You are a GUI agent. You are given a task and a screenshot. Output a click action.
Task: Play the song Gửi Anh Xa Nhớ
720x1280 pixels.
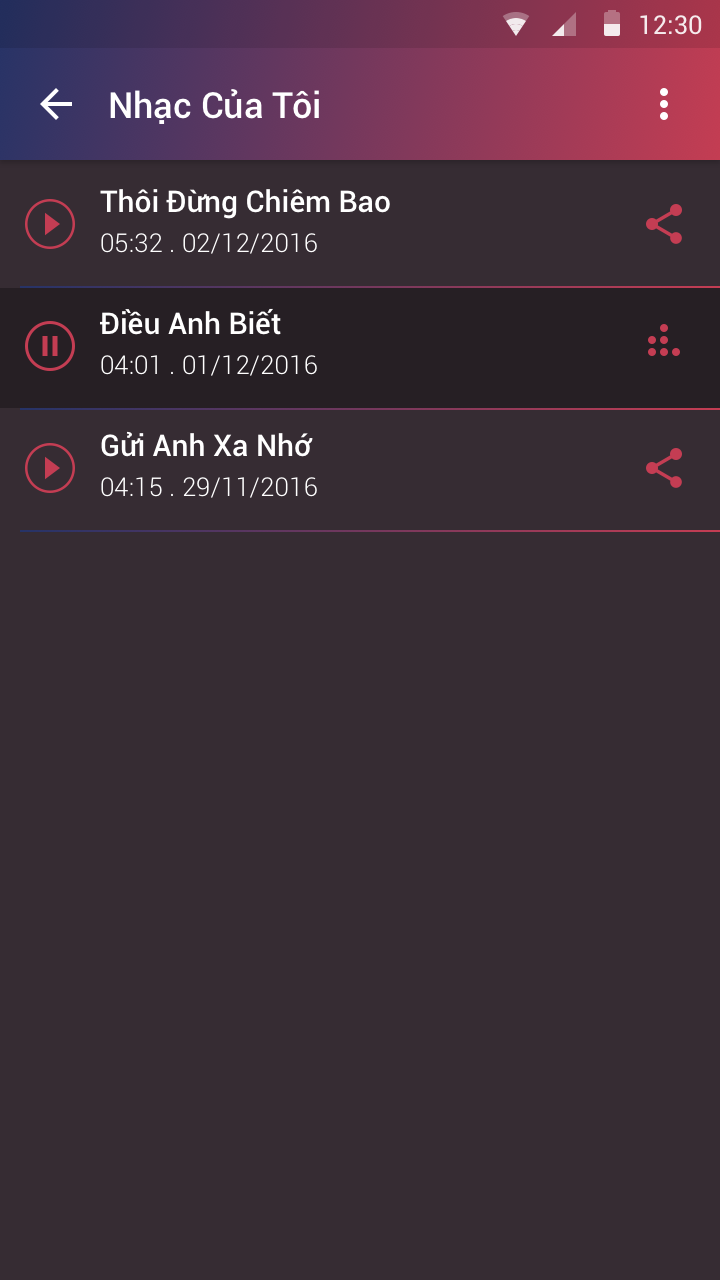50,468
